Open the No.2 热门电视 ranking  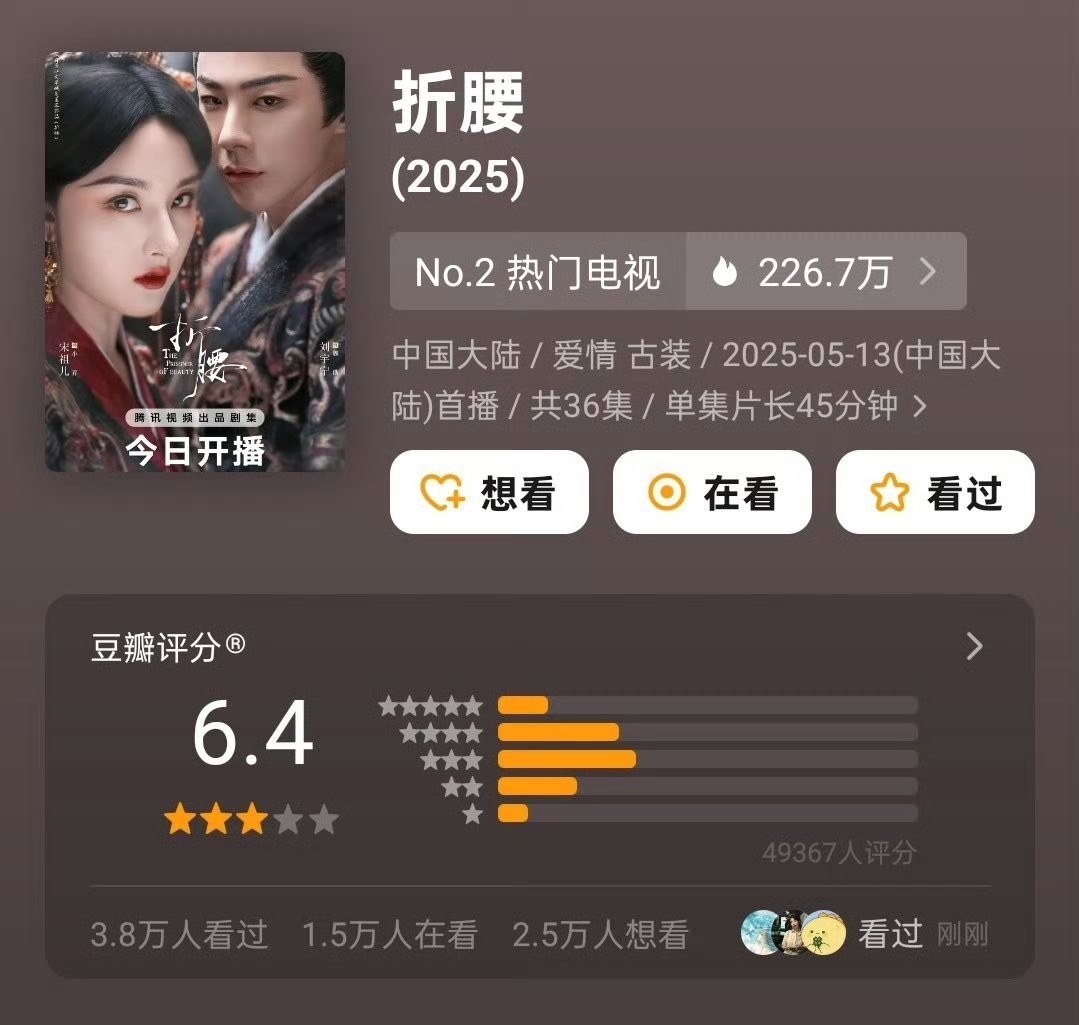click(538, 272)
